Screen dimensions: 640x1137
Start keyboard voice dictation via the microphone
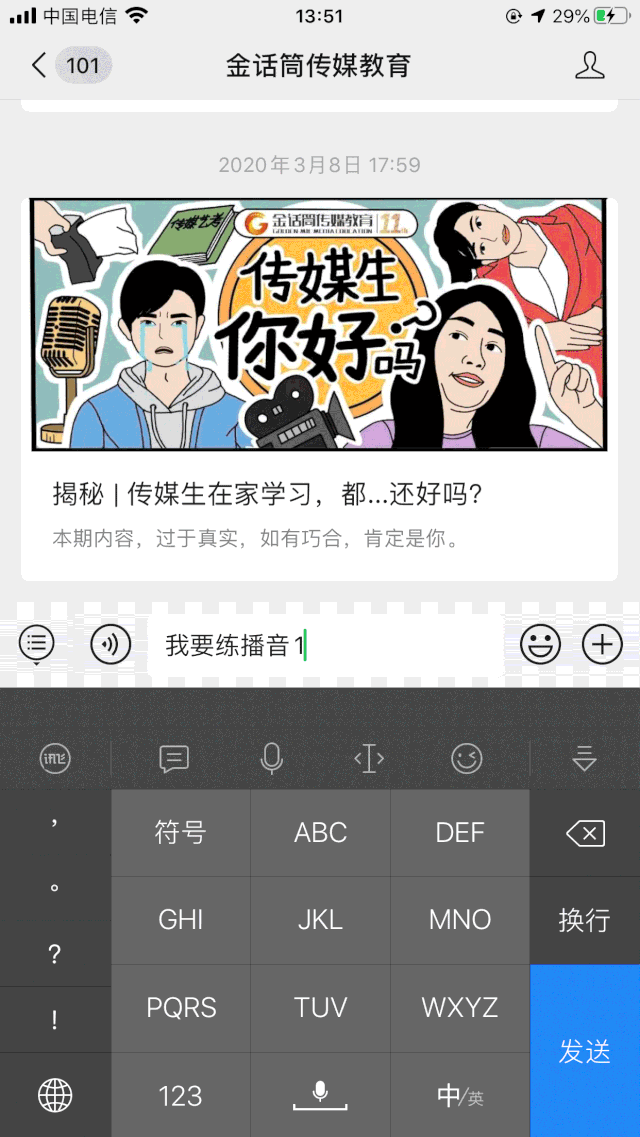coord(271,759)
